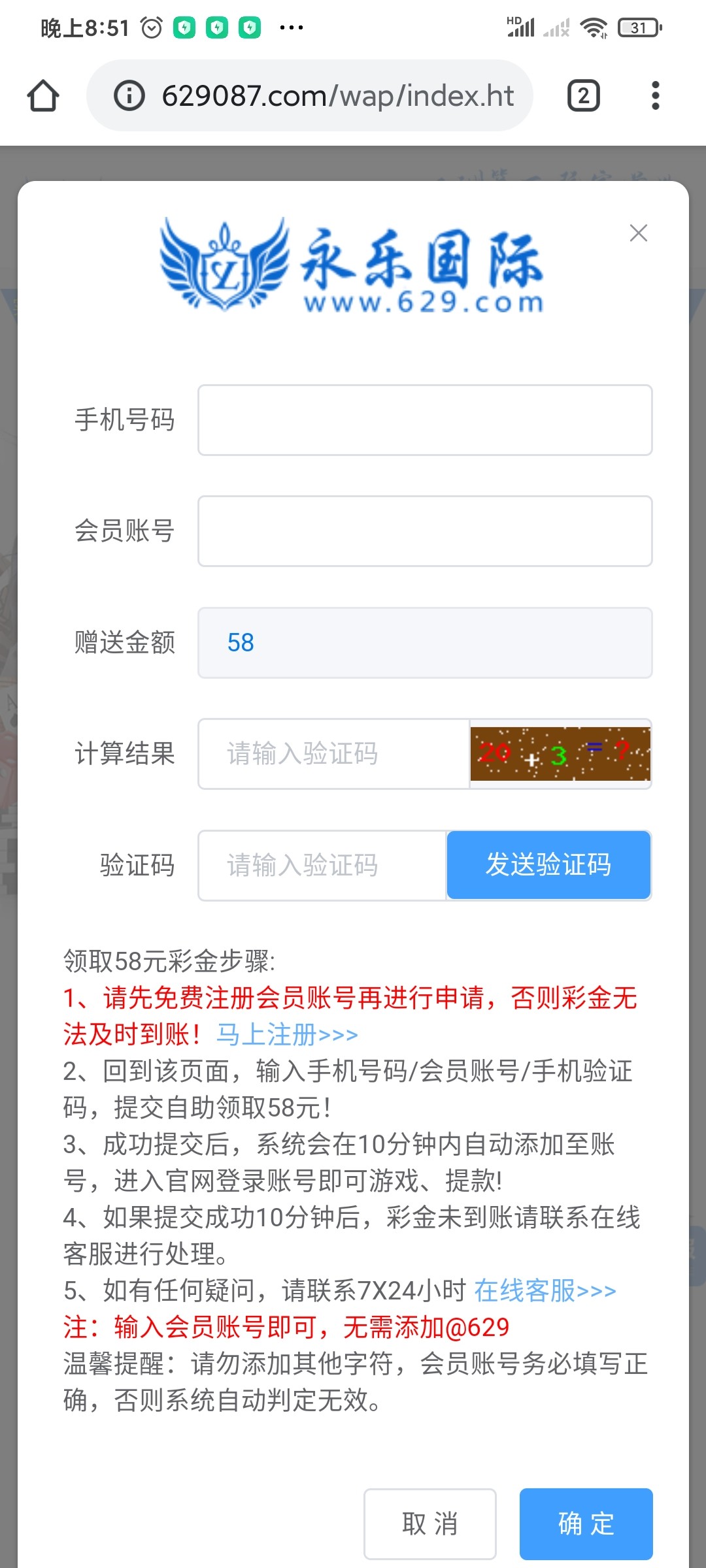The height and width of the screenshot is (1568, 706).
Task: Focus the 会员账号 text field
Action: tap(425, 531)
